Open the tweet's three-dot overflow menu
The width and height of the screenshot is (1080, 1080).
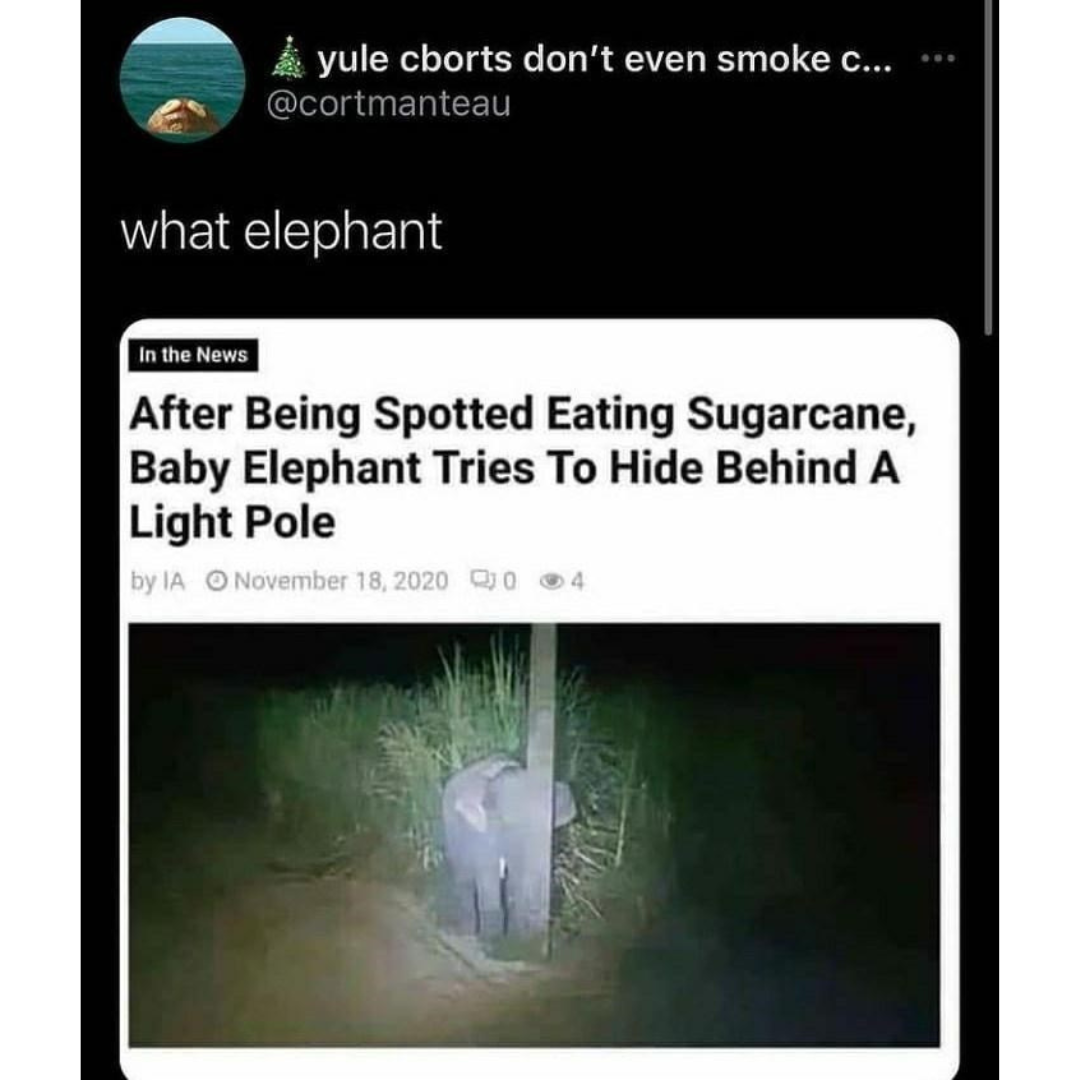coord(939,59)
